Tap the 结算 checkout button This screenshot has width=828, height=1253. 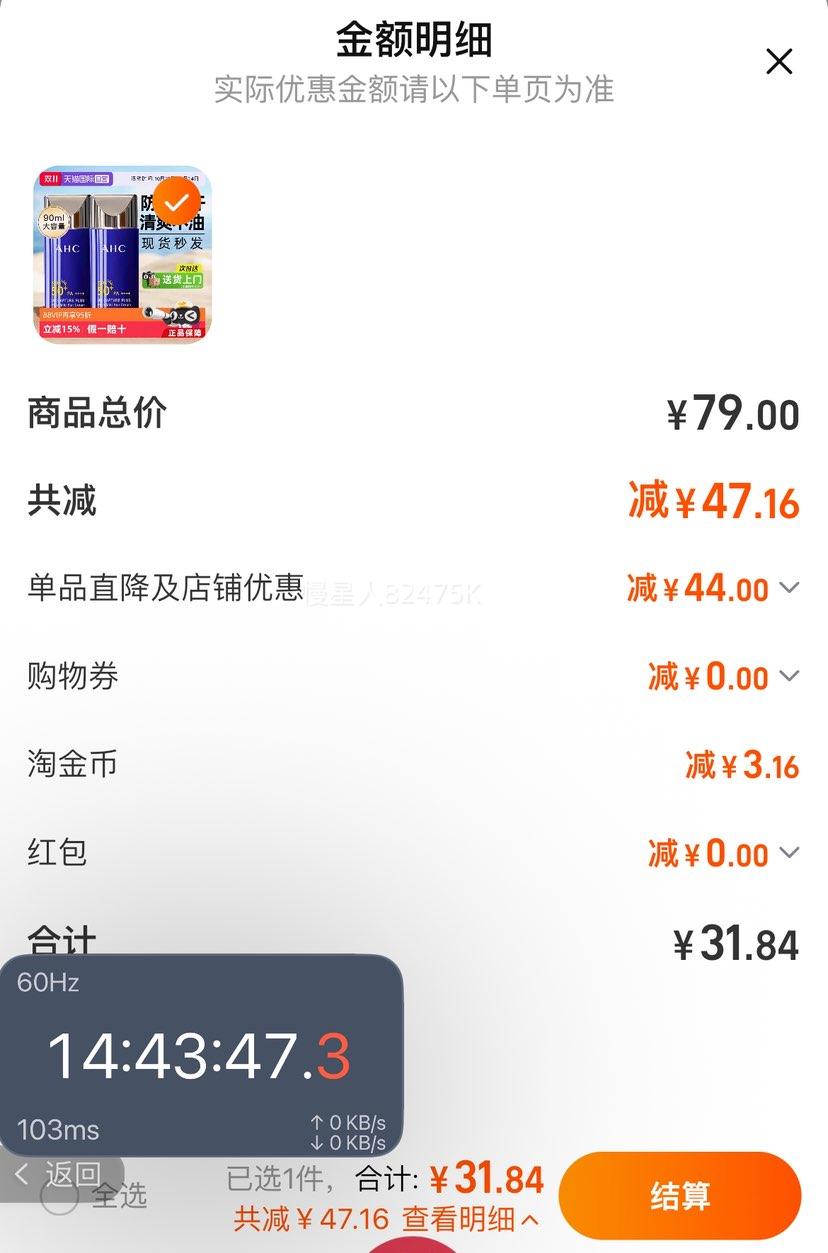coord(680,1196)
